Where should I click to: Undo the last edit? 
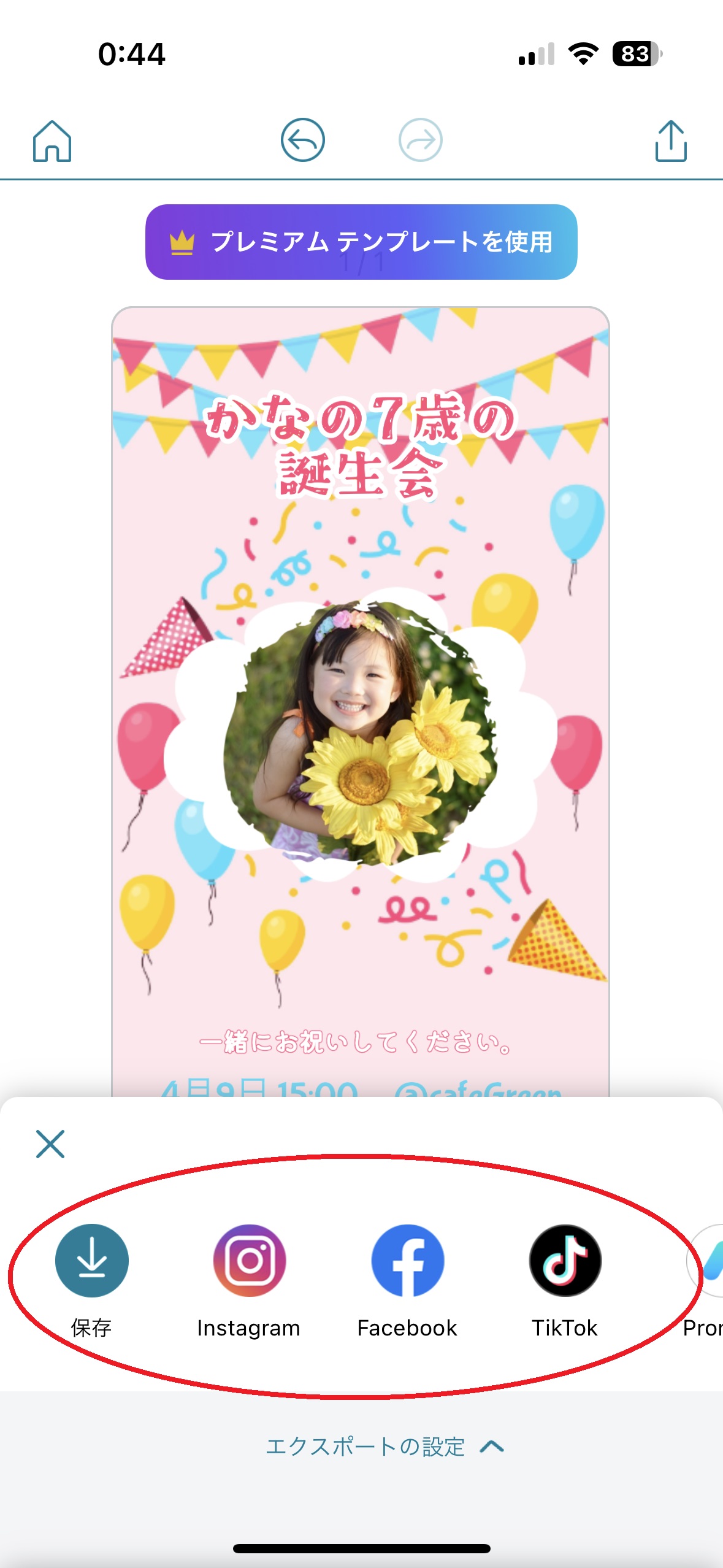click(x=302, y=140)
